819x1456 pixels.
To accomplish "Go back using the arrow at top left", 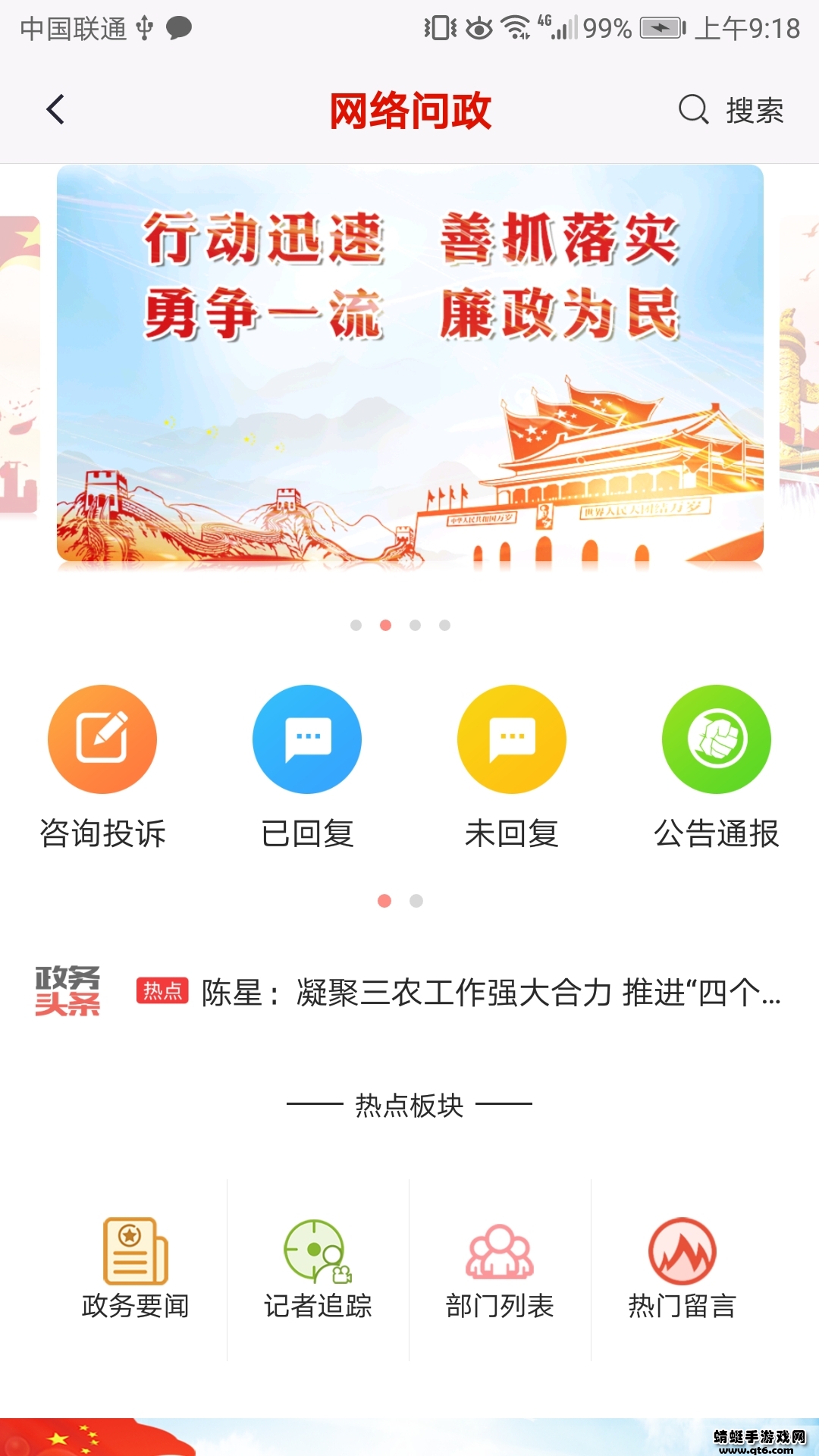I will pyautogui.click(x=53, y=110).
